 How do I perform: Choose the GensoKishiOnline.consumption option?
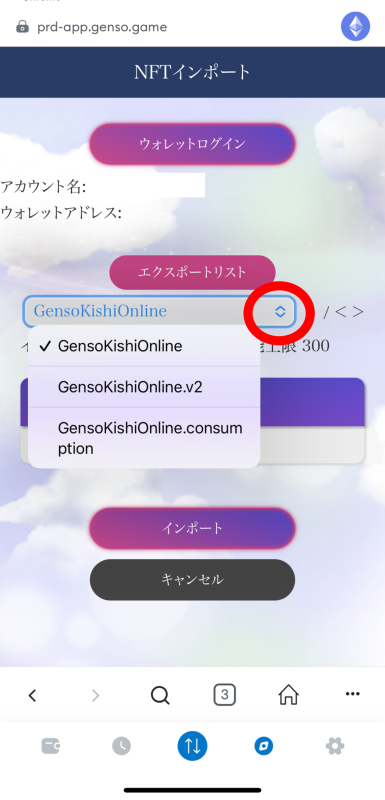click(x=144, y=438)
